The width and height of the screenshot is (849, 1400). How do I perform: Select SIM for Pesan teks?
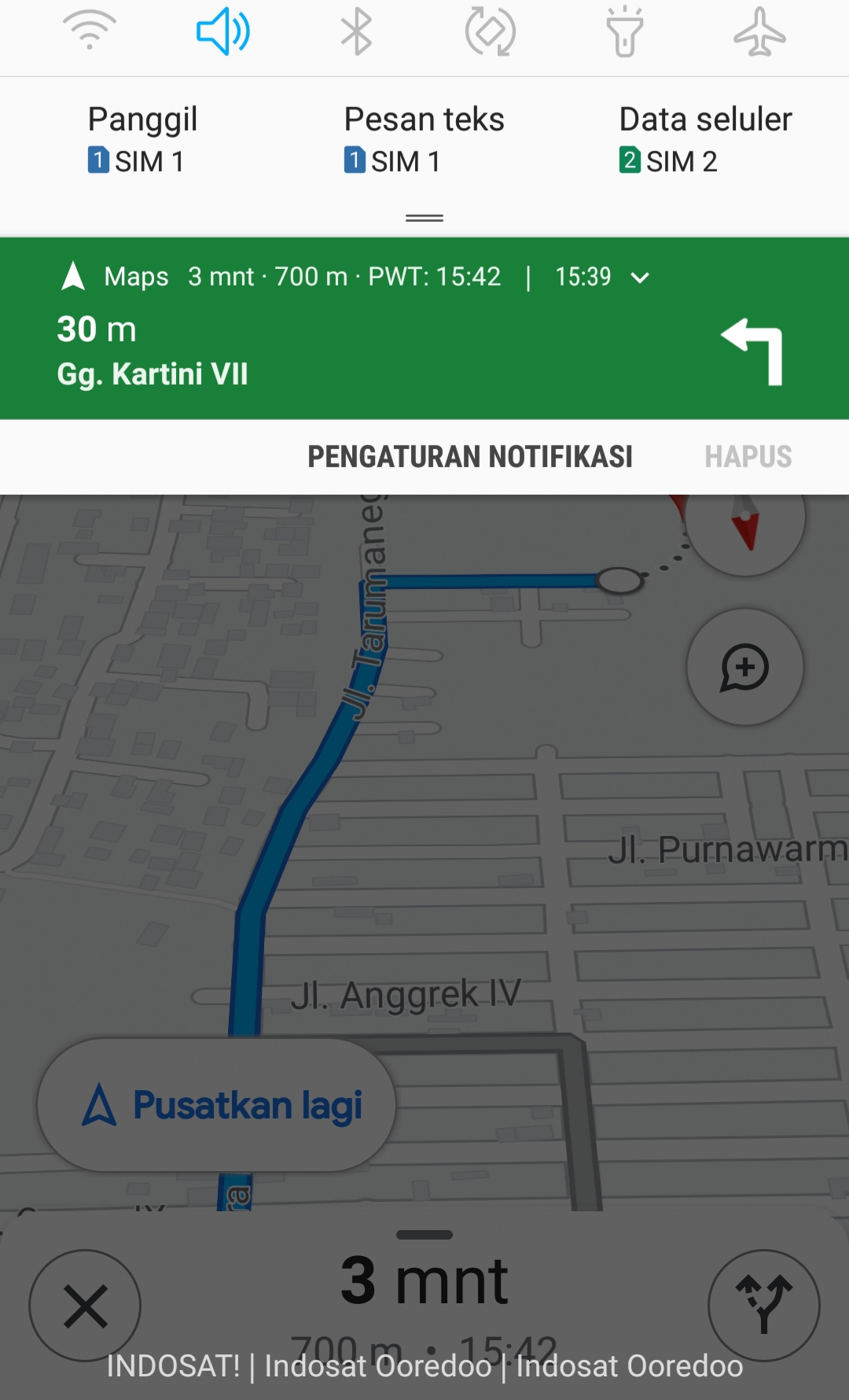[x=424, y=140]
